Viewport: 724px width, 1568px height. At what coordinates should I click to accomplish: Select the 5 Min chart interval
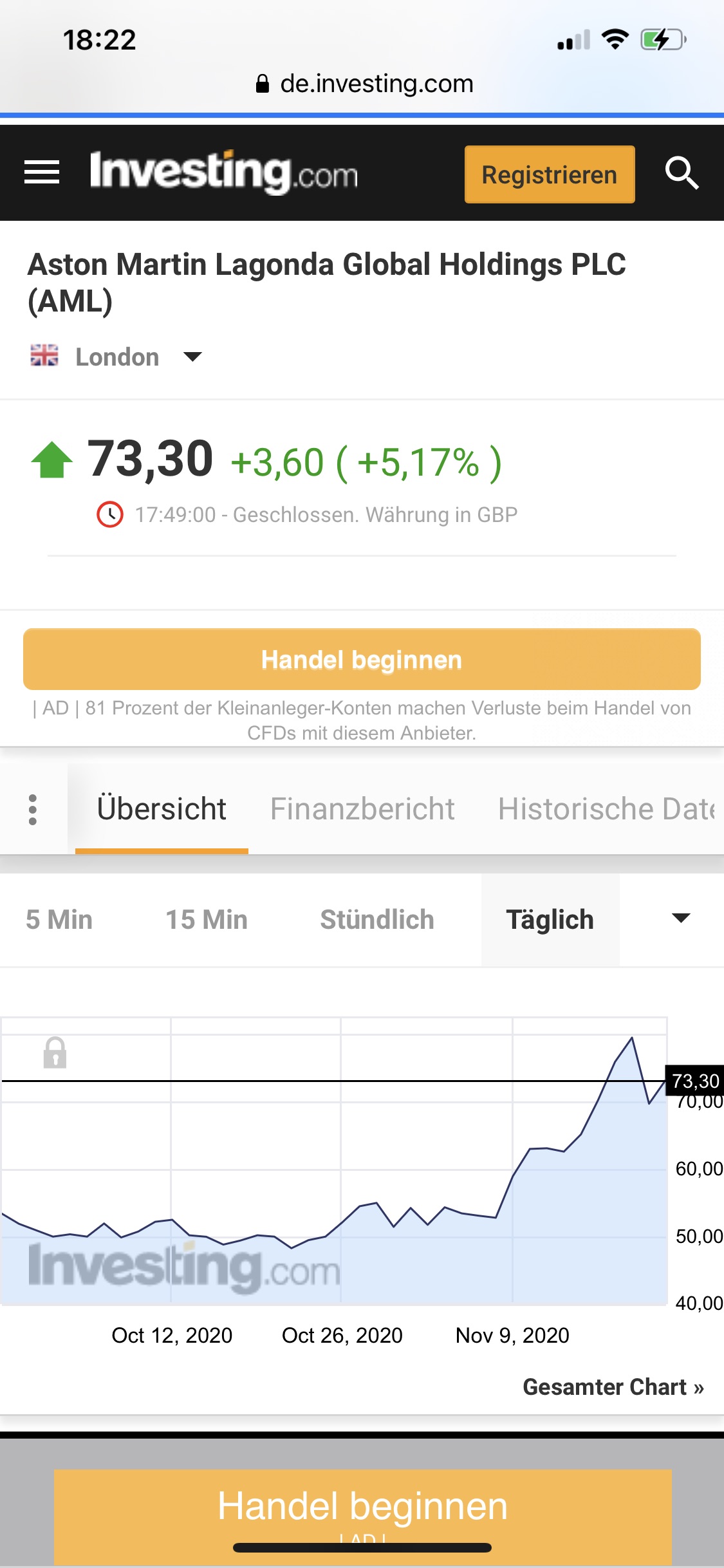[x=59, y=920]
